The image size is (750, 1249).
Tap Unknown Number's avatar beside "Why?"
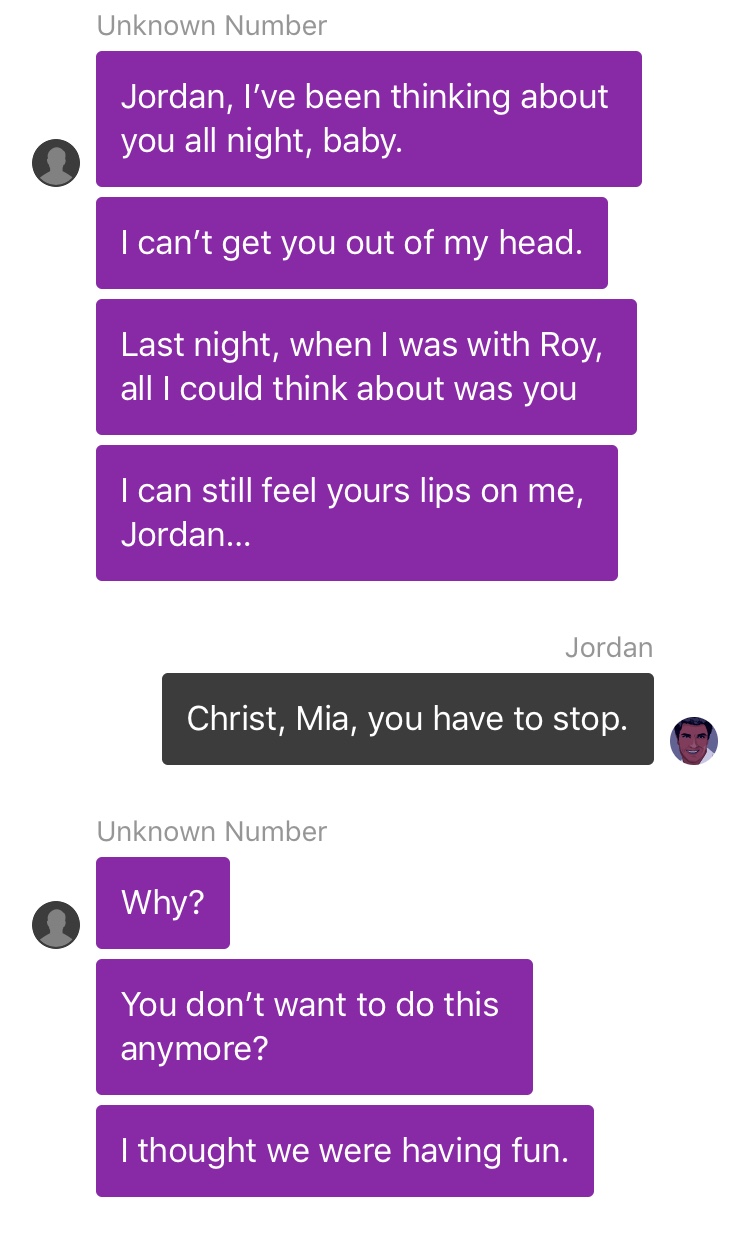coord(56,925)
